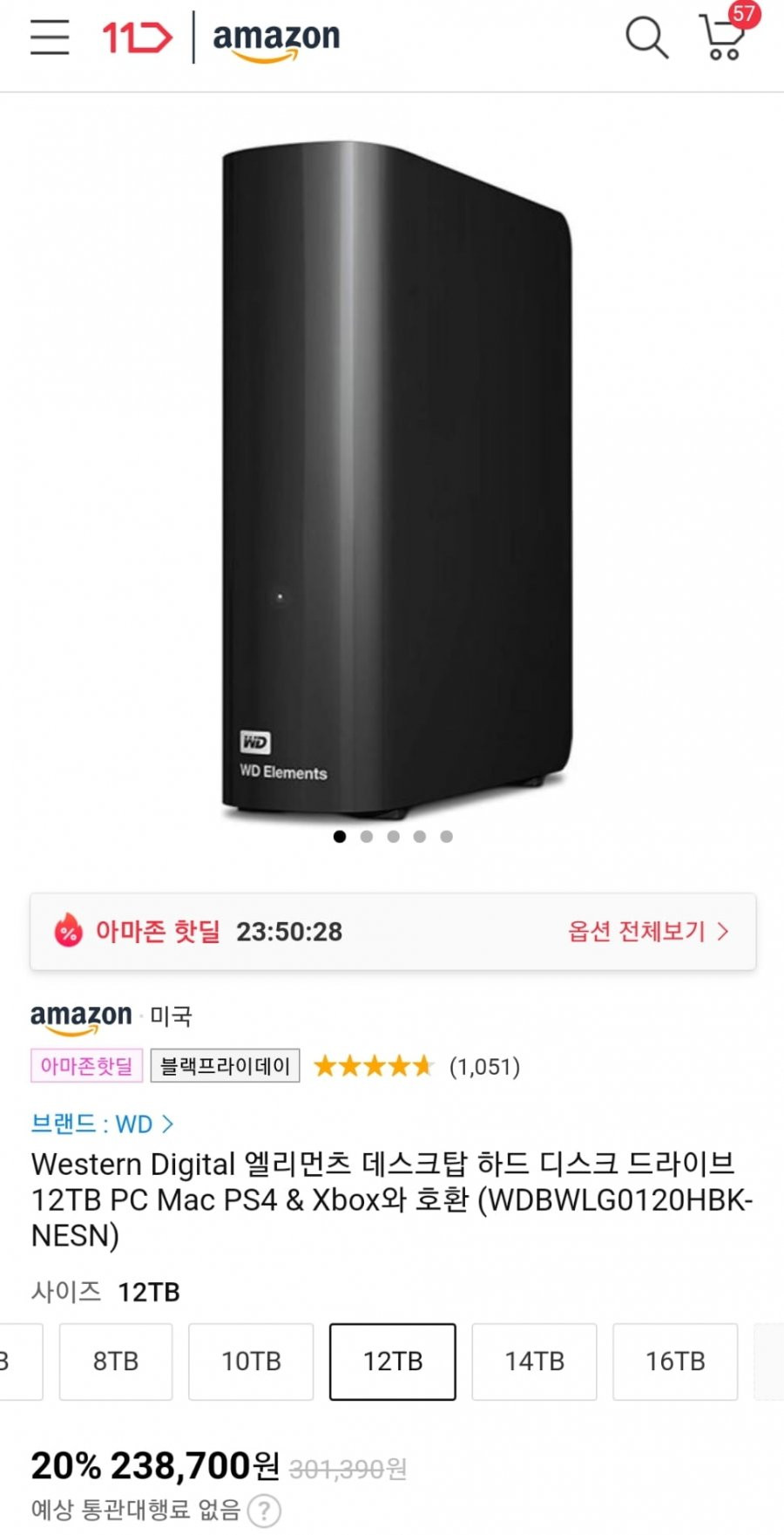This screenshot has height=1535, width=784.
Task: Tap 옵션 전체보기 to view all options
Action: (x=647, y=931)
